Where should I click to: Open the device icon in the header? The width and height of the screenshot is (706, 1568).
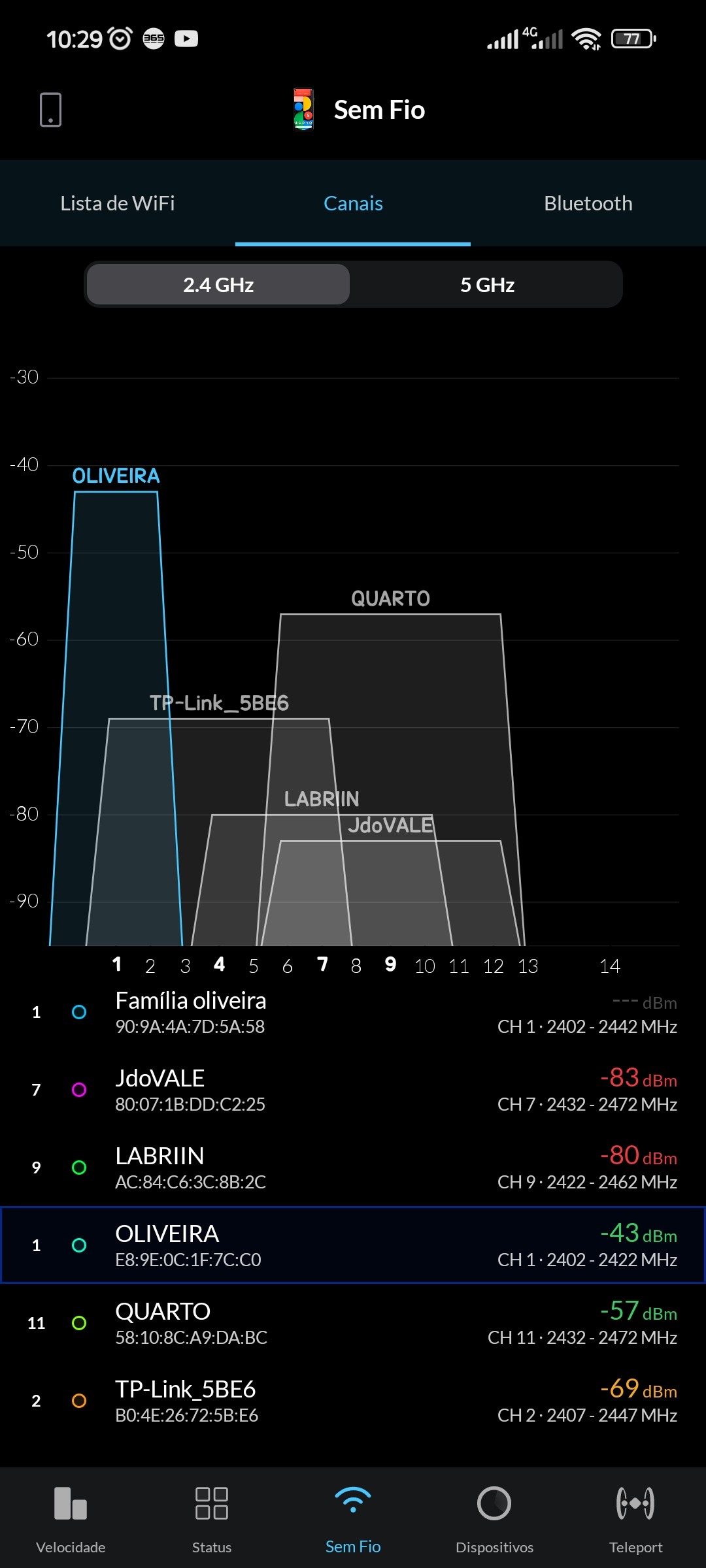point(50,110)
